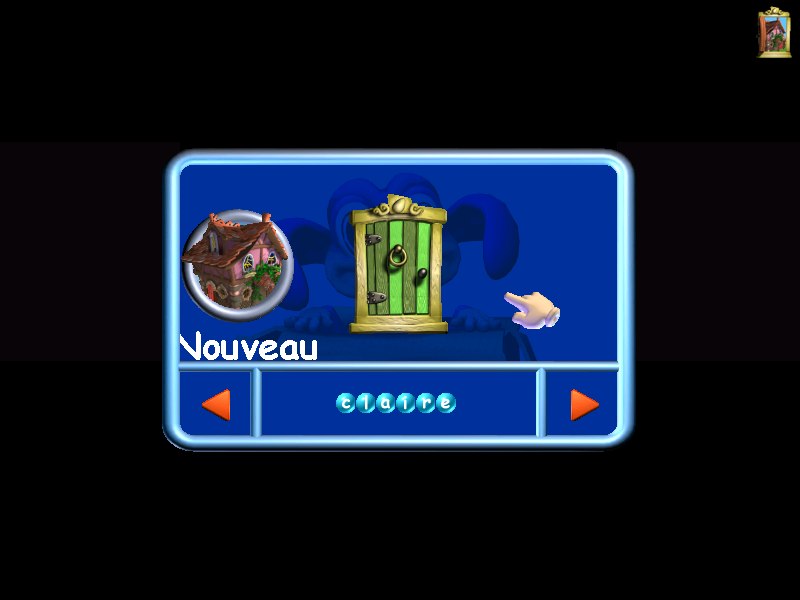
Task: Go to the next player profile
Action: click(584, 404)
